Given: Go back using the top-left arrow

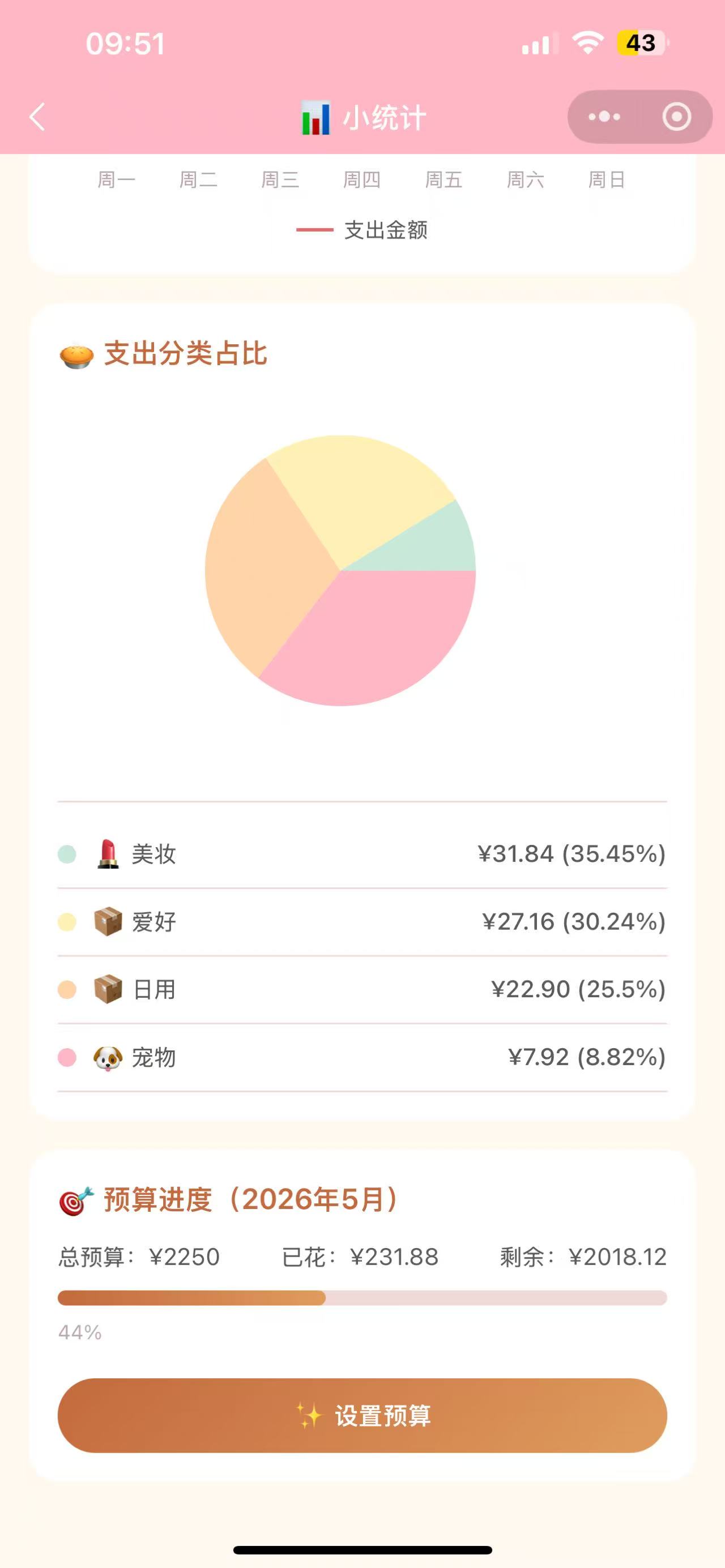Looking at the screenshot, I should click(x=37, y=117).
